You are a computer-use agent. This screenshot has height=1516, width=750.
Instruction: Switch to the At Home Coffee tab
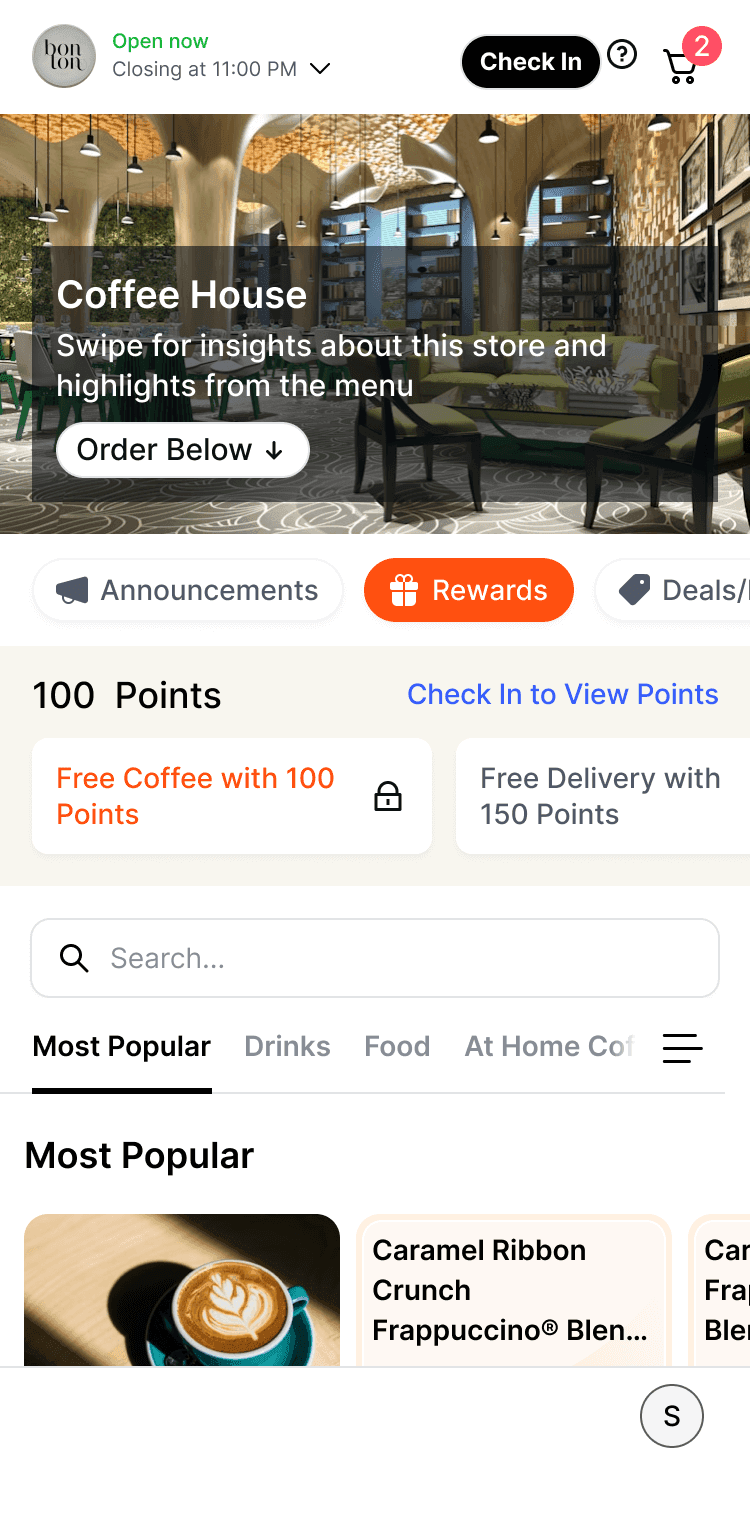click(x=548, y=1046)
